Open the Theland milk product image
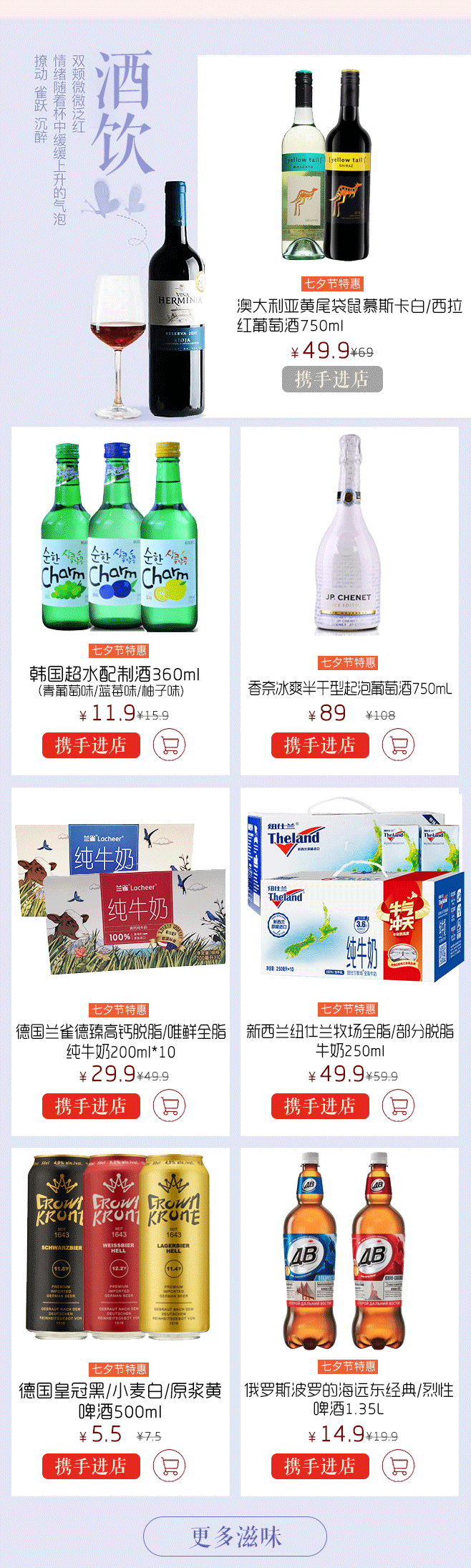Viewport: 471px width, 1568px height. (x=351, y=895)
